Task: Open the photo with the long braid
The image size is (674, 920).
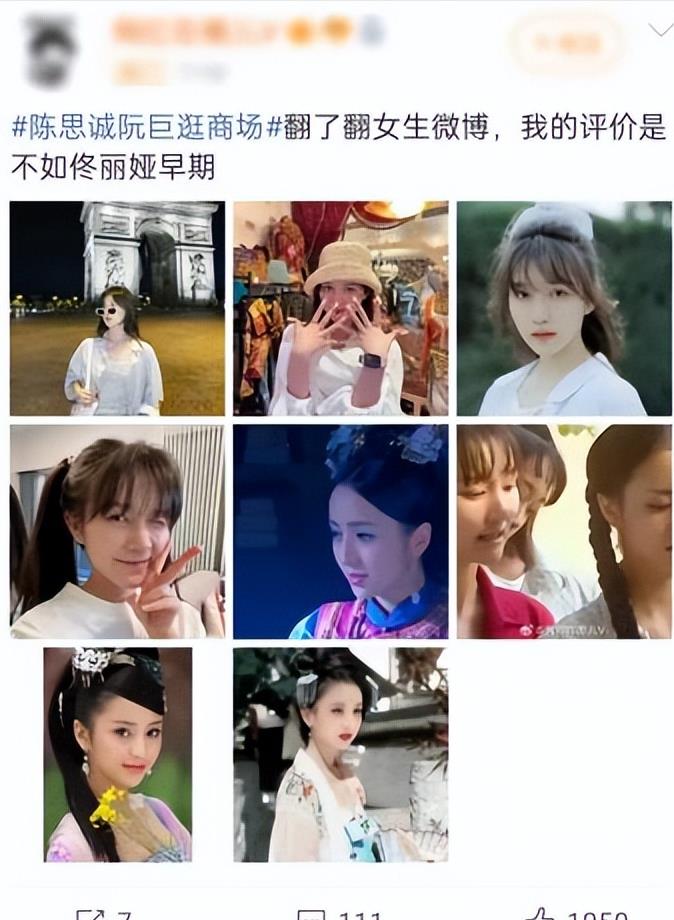Action: 564,531
